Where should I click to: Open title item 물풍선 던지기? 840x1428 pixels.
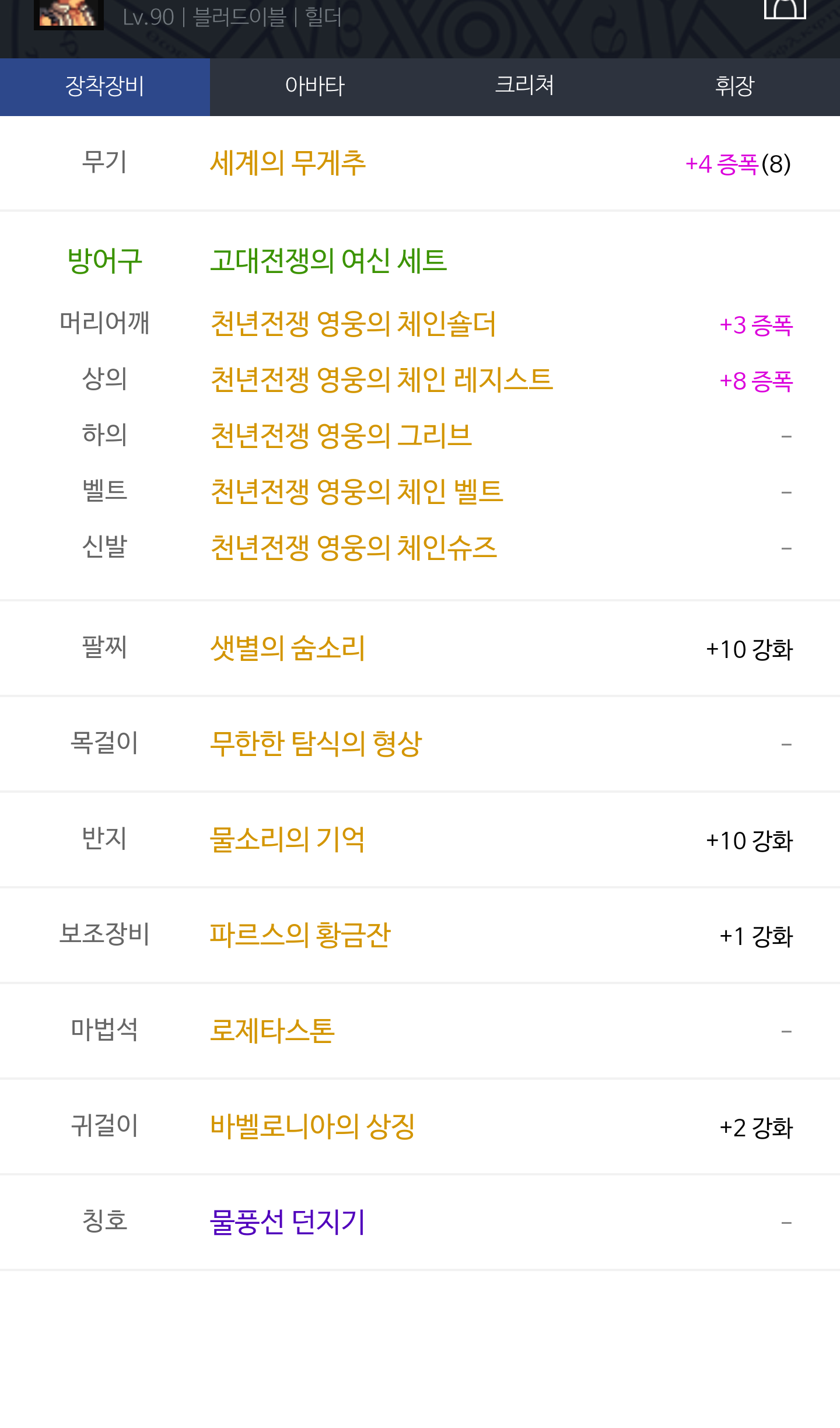point(288,1222)
